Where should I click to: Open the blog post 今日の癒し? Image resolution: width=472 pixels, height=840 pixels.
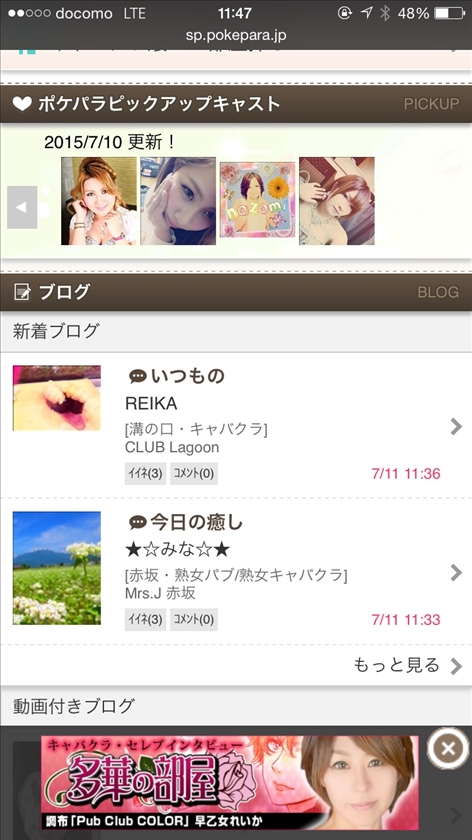(236, 572)
